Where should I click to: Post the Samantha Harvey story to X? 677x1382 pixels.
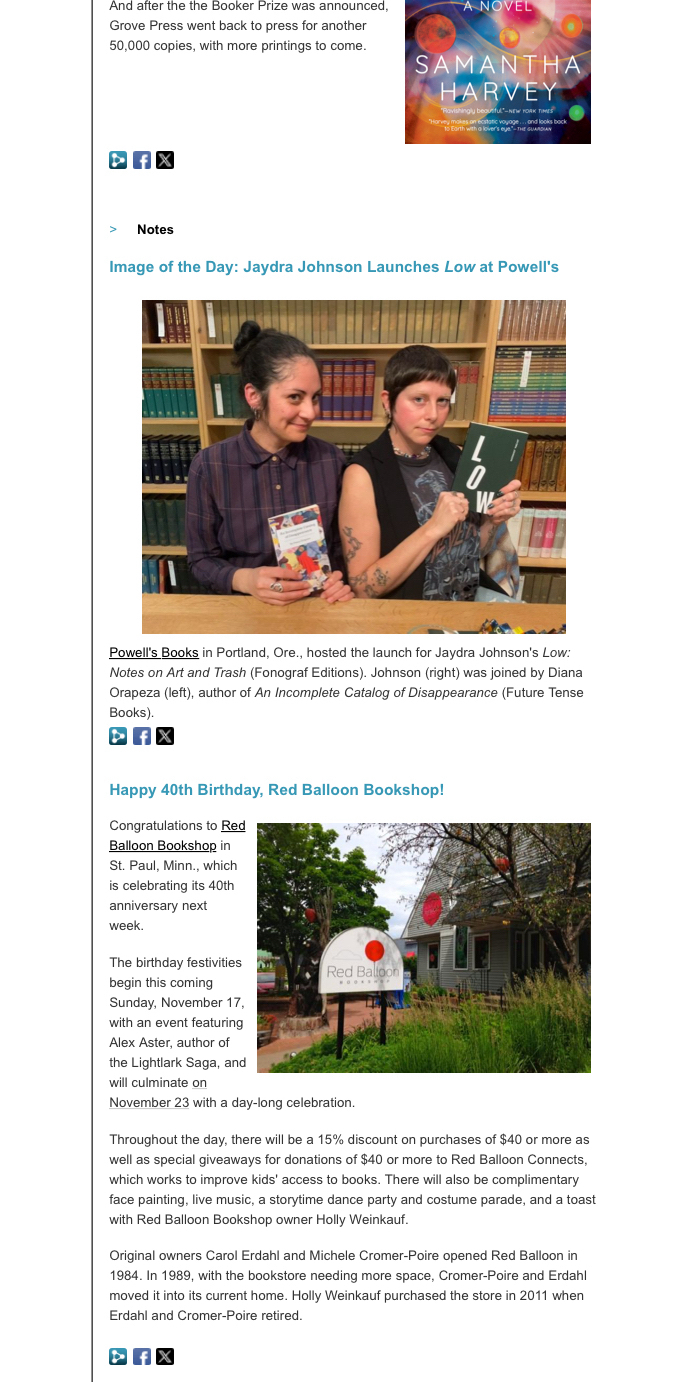165,160
